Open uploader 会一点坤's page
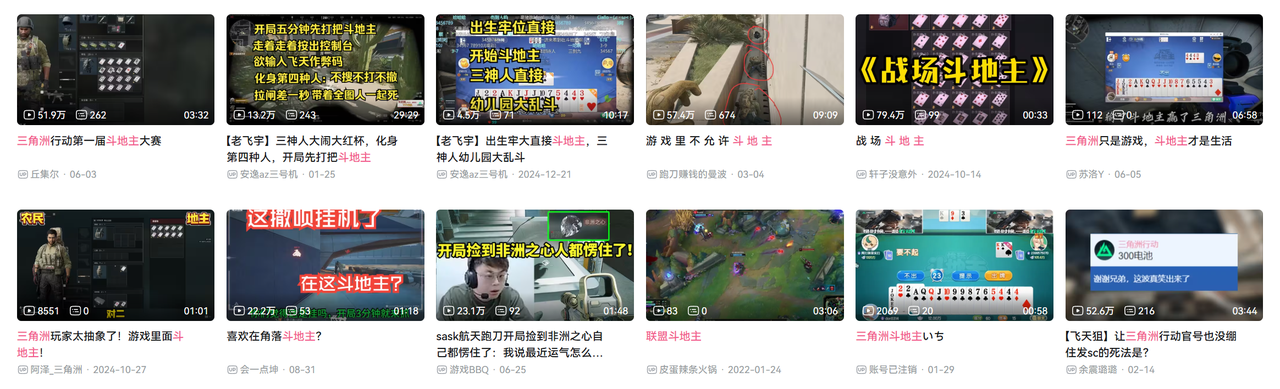This screenshot has height=389, width=1280. pyautogui.click(x=259, y=370)
